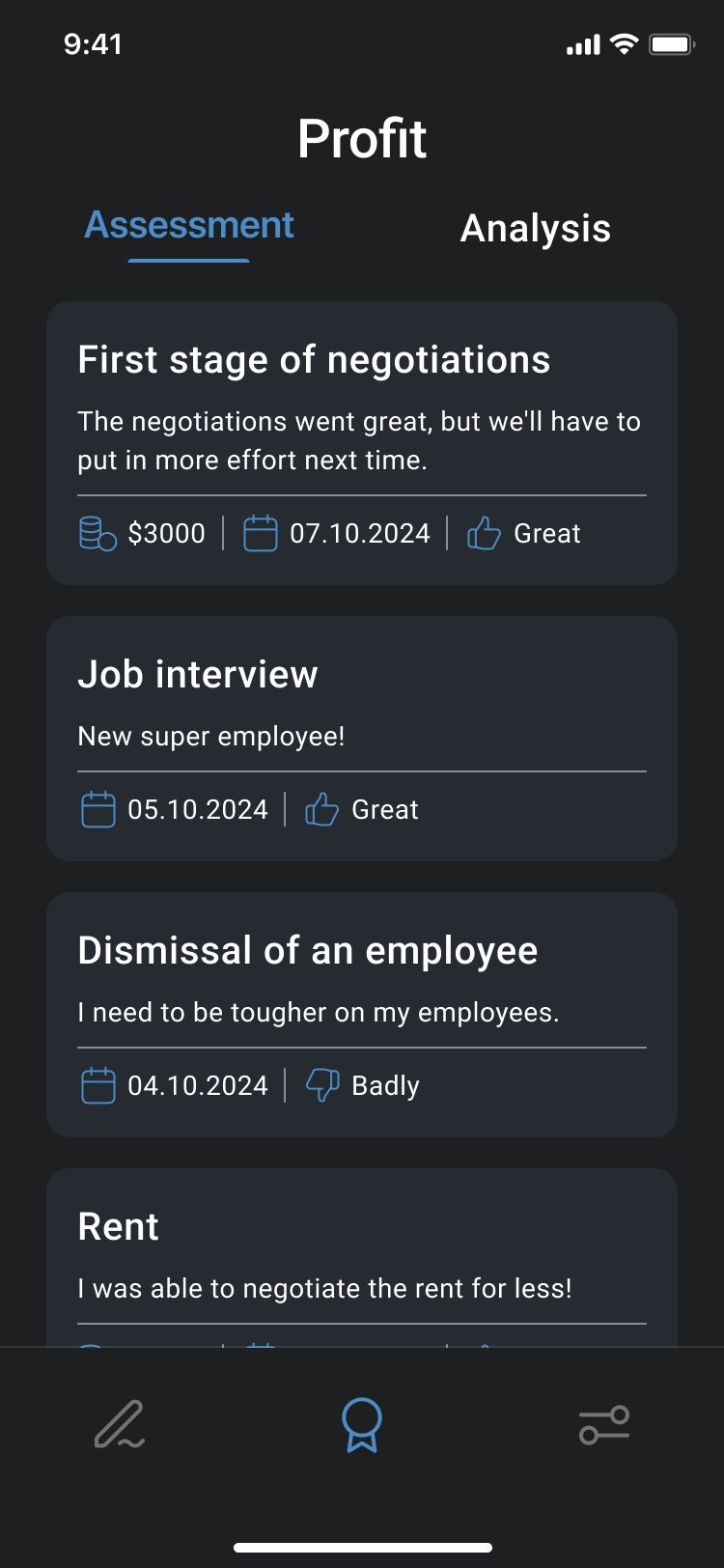Tap the award ribbon icon in bottom bar
The width and height of the screenshot is (724, 1568).
coord(362,1425)
